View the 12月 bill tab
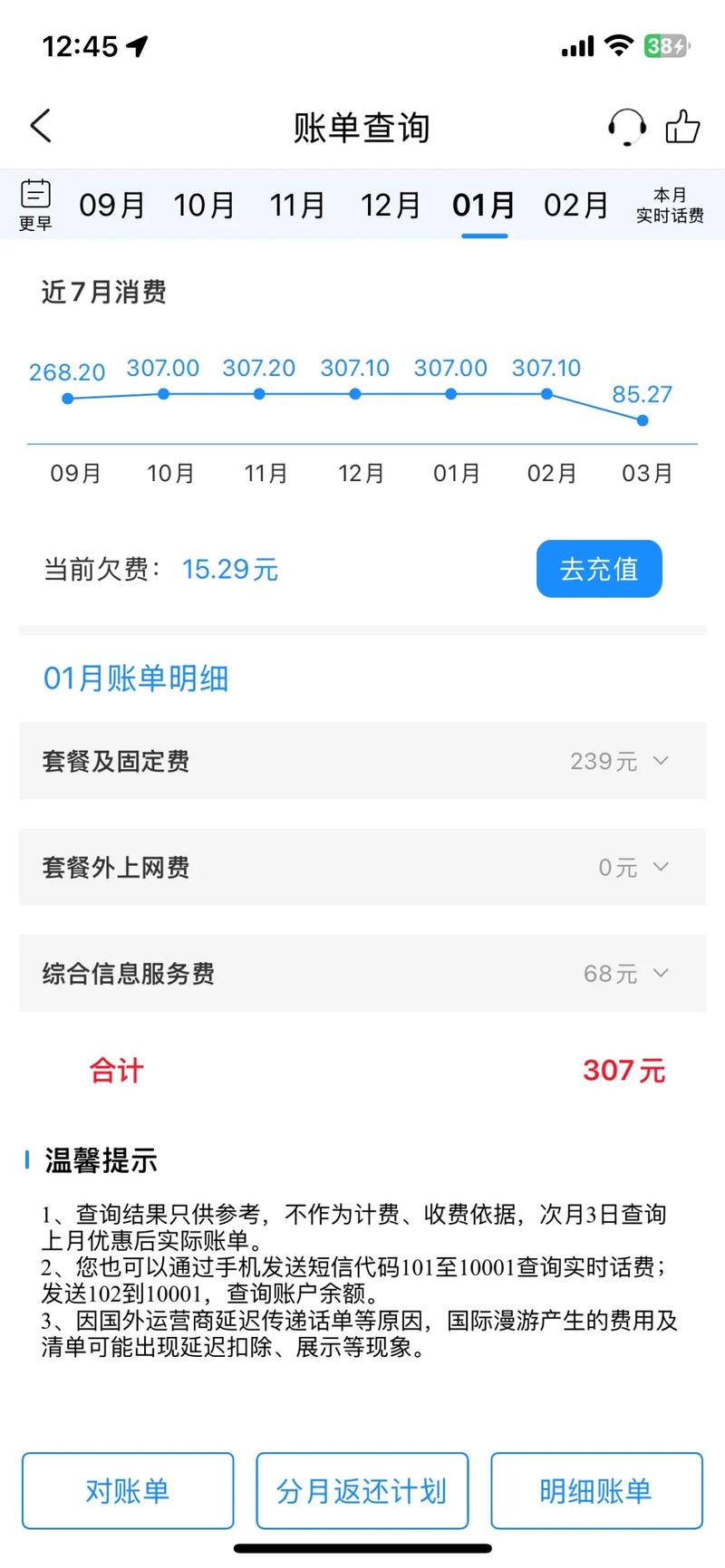This screenshot has height=1568, width=725. [391, 206]
